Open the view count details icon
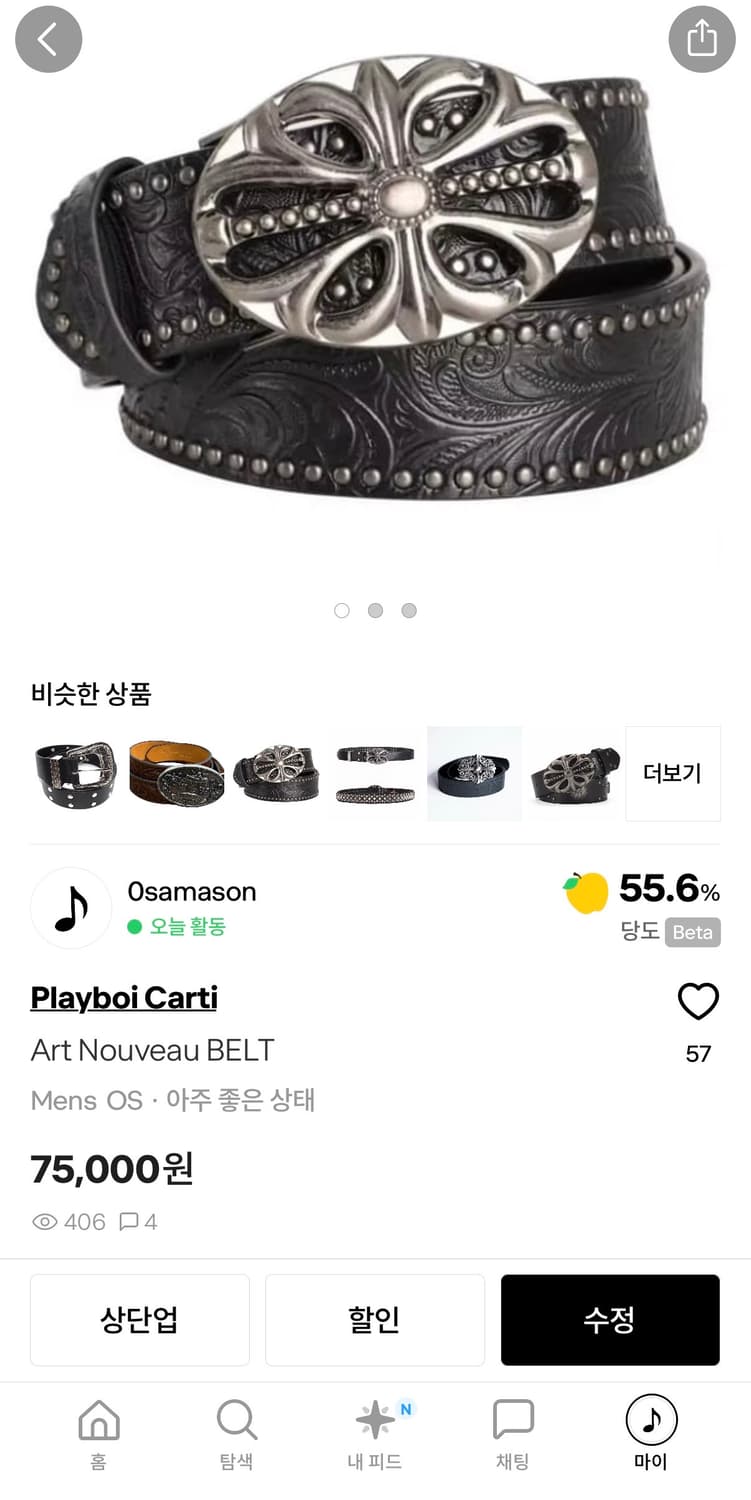 [x=44, y=1221]
